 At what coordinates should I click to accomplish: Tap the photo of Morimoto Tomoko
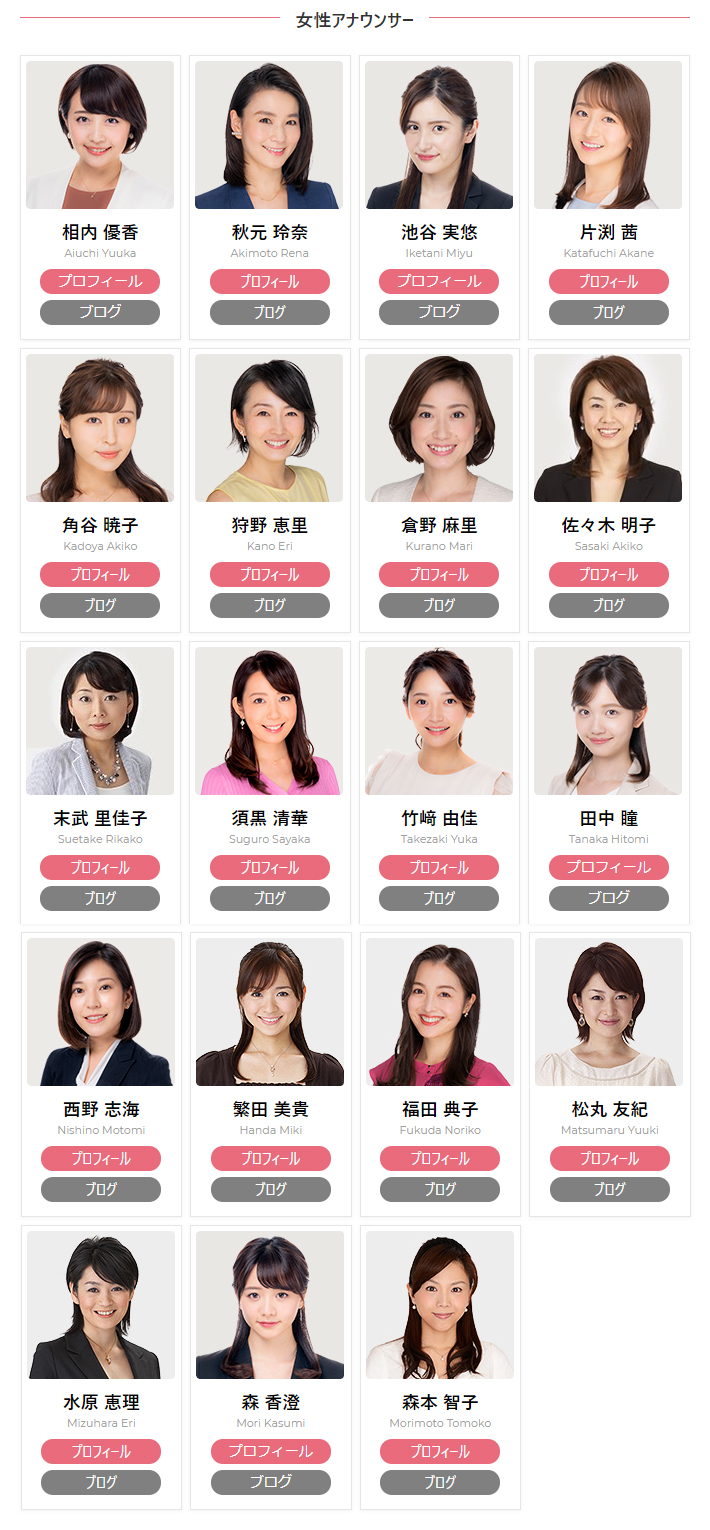click(440, 1305)
